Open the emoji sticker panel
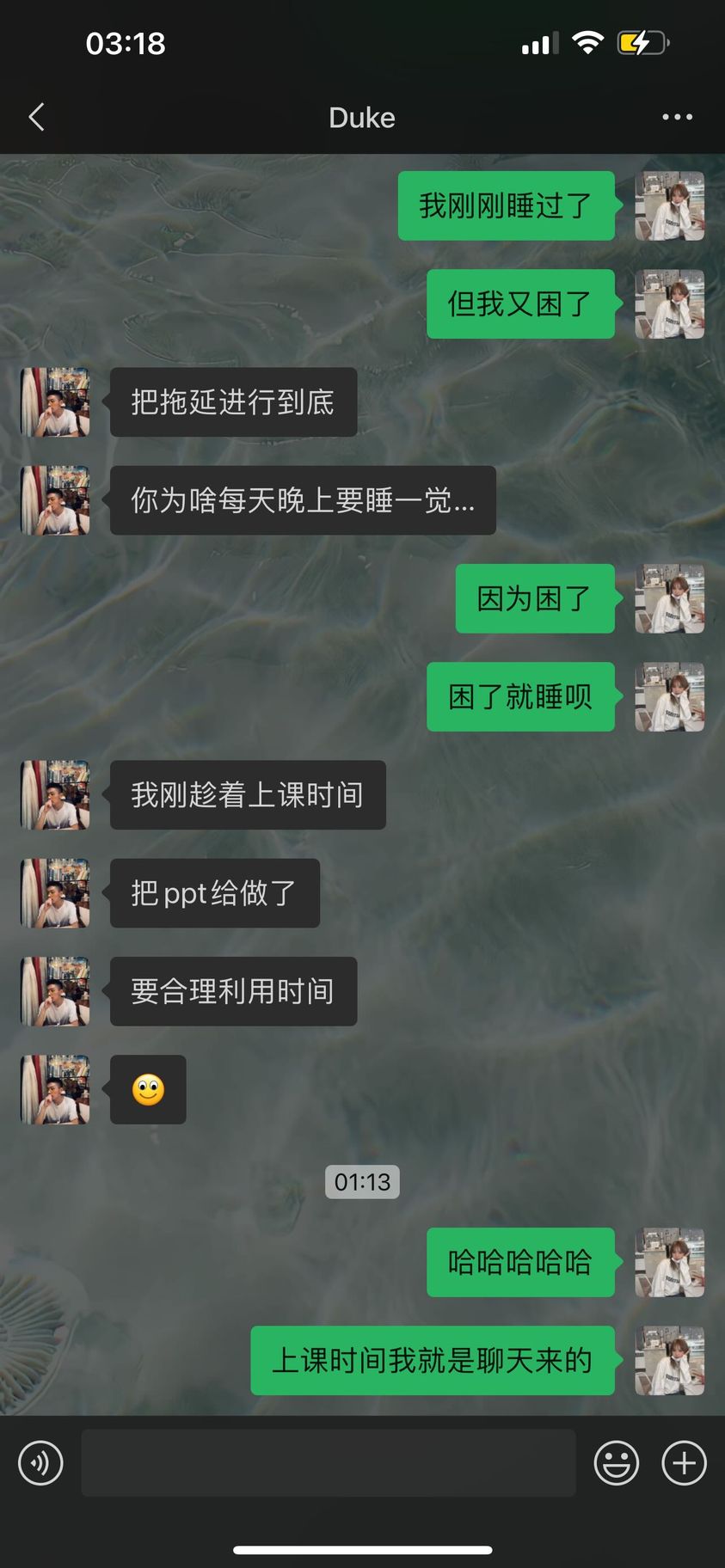The width and height of the screenshot is (725, 1568). pos(616,1462)
